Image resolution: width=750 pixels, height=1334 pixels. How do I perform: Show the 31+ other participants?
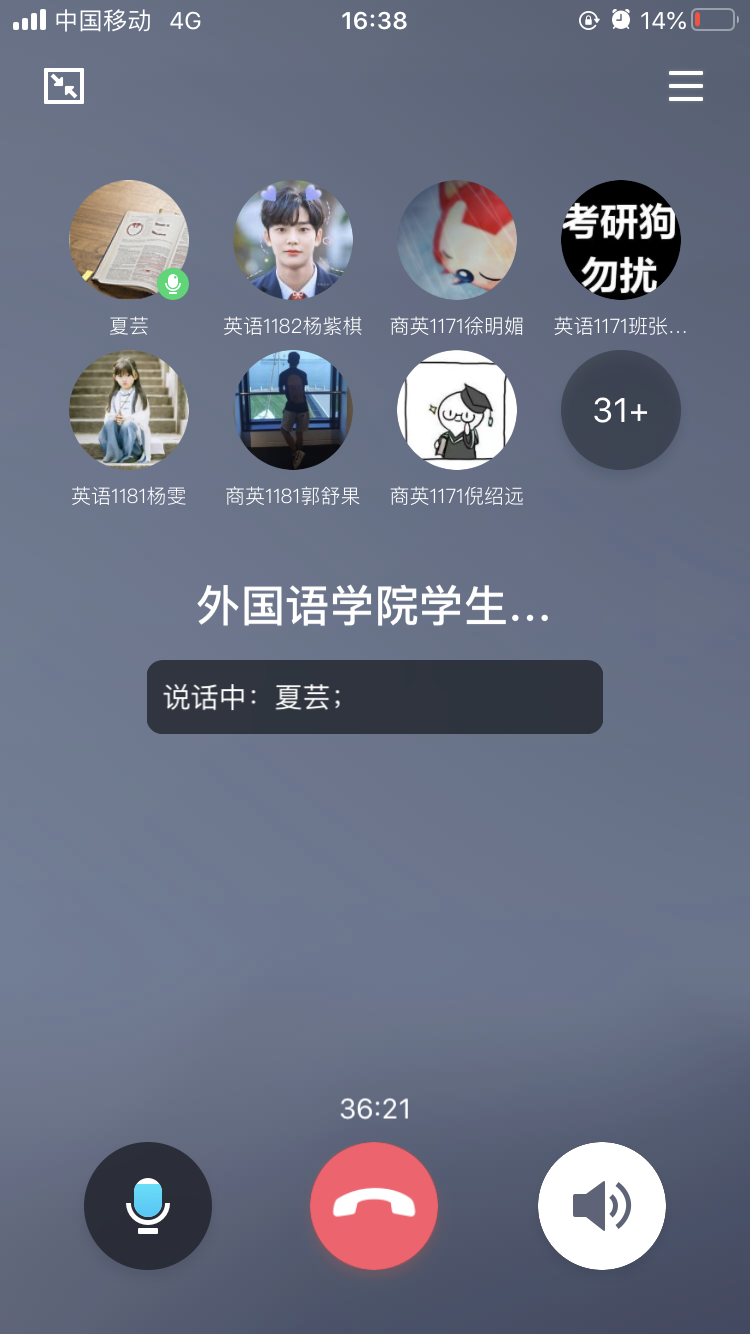(621, 410)
